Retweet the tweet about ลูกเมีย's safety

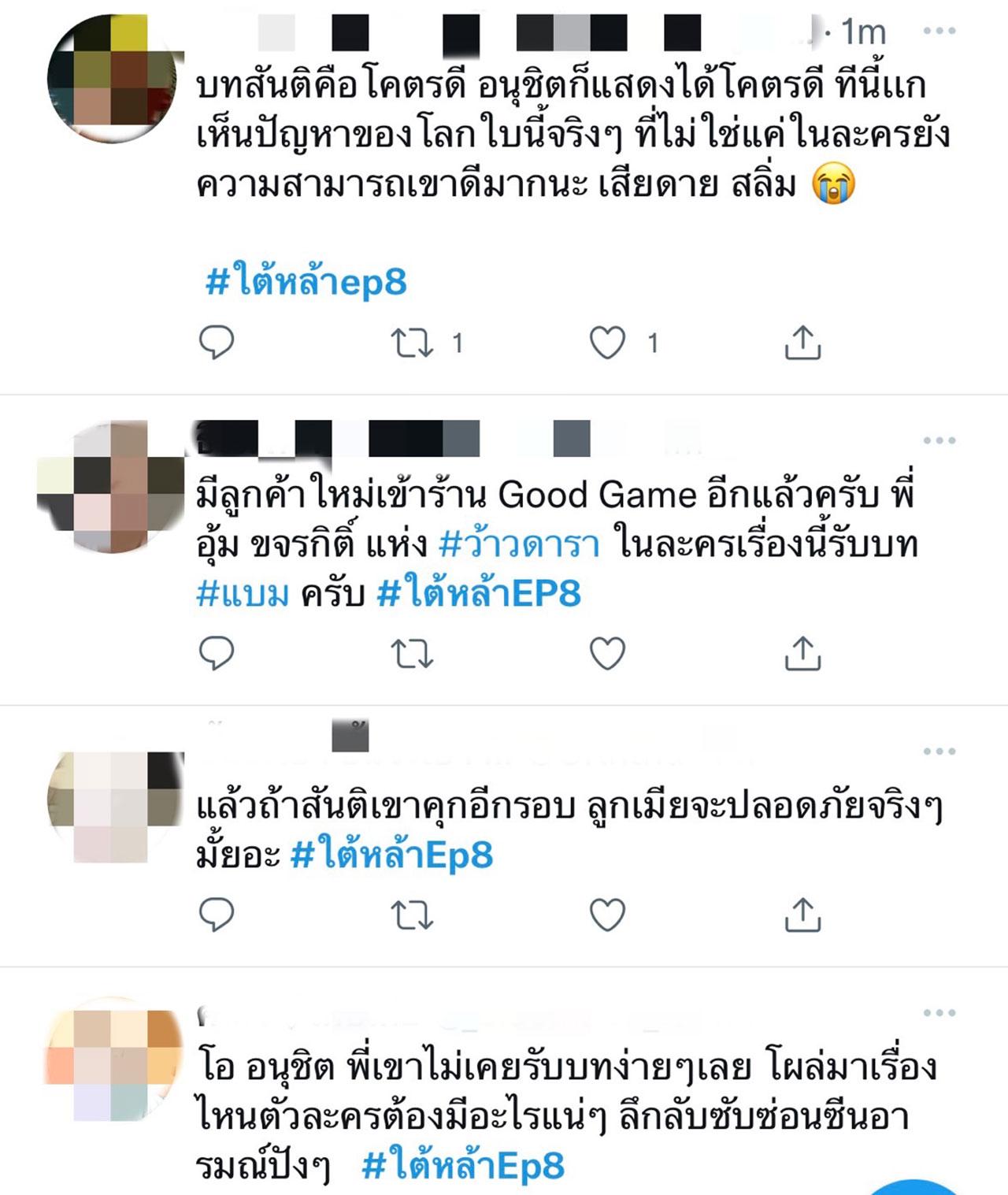tap(413, 915)
